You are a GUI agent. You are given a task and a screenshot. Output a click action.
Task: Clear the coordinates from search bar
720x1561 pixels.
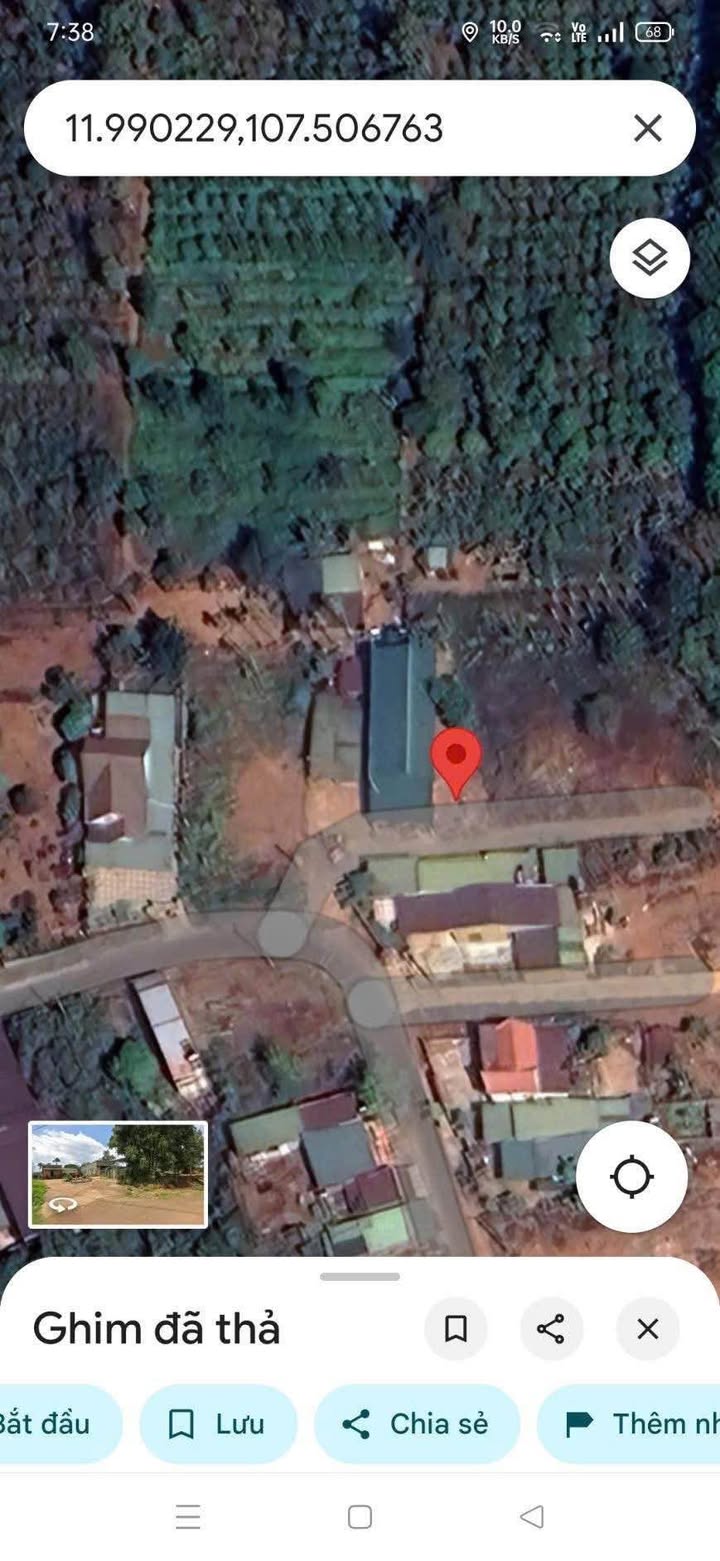[648, 128]
